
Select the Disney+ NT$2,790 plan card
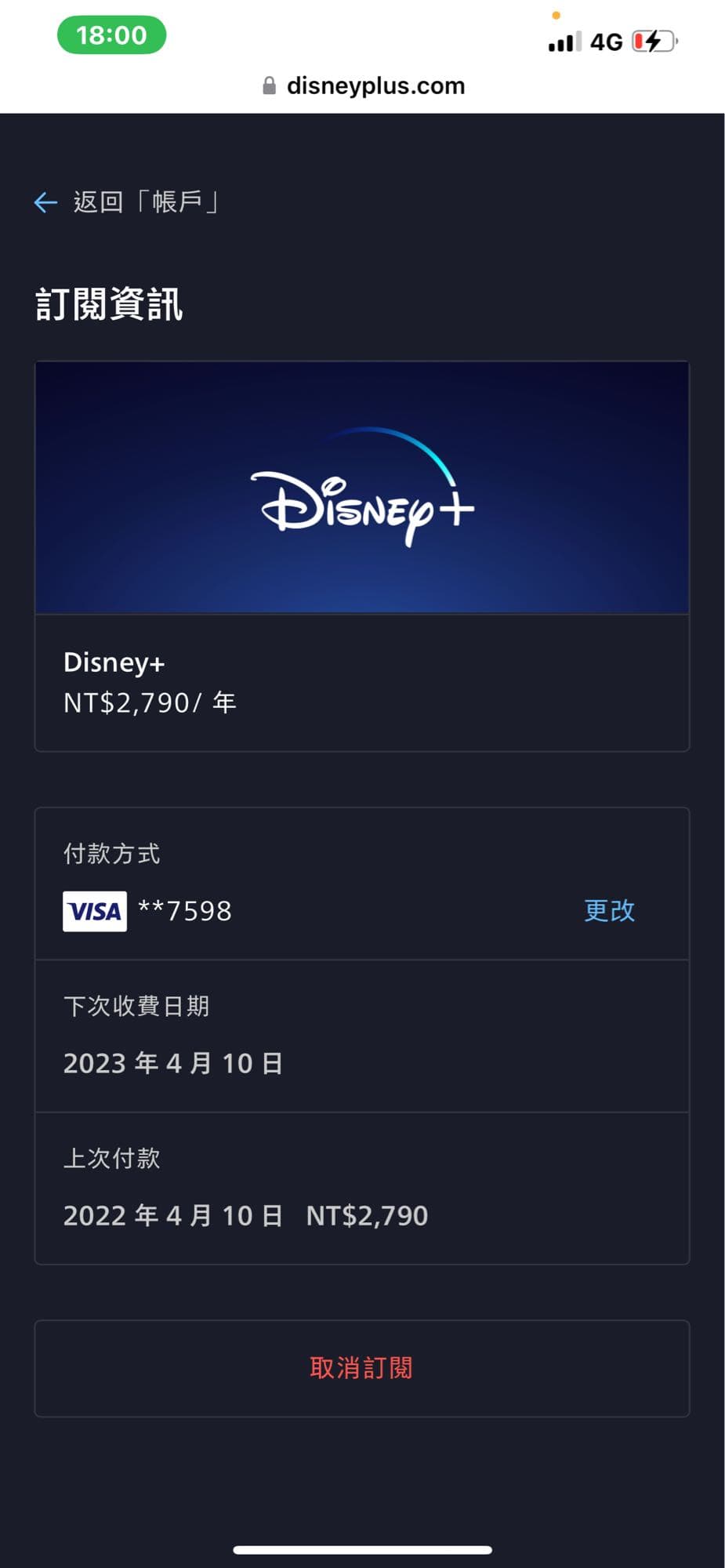coord(362,682)
